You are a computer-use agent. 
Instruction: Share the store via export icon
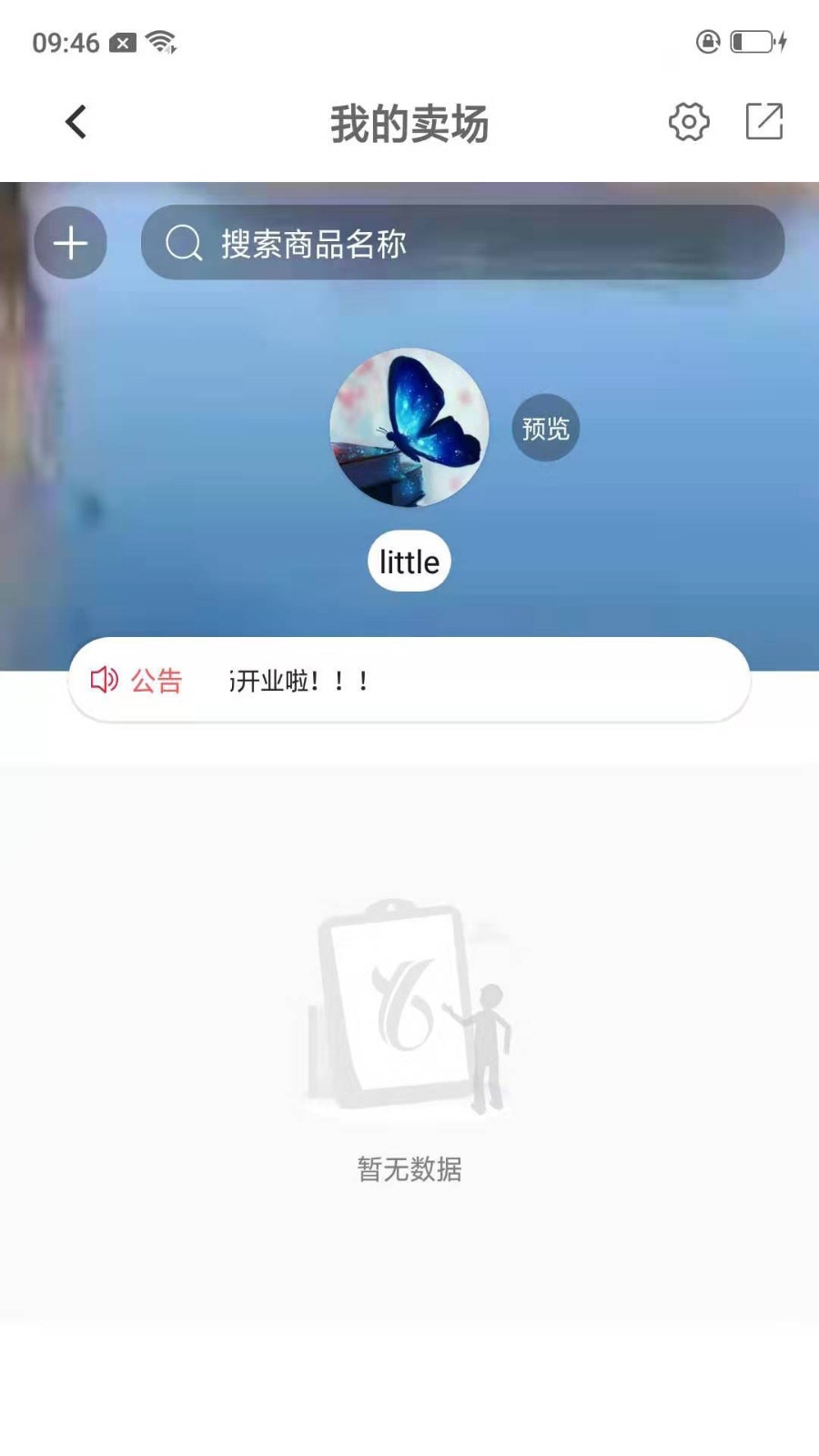764,121
